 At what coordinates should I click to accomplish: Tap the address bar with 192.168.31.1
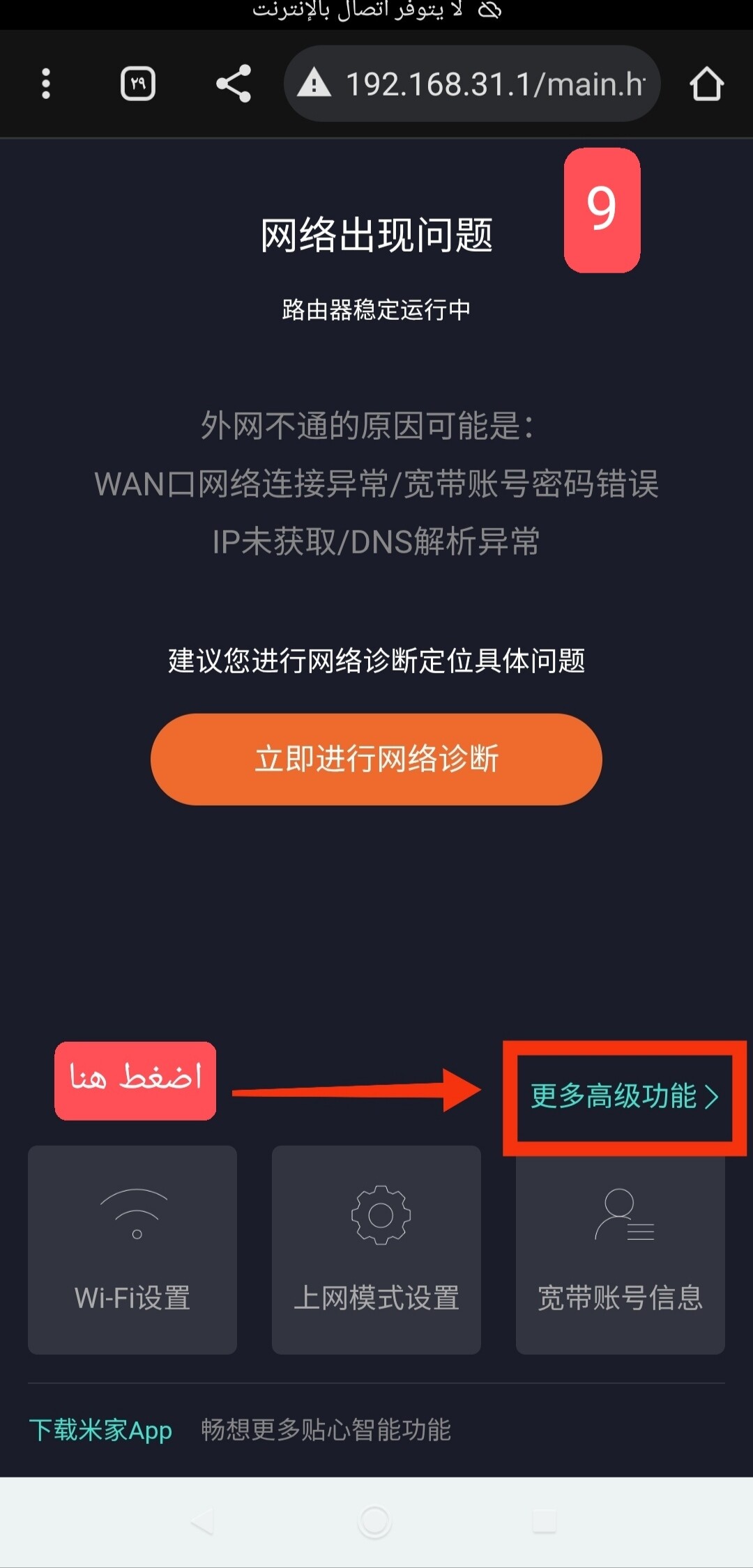(x=472, y=84)
